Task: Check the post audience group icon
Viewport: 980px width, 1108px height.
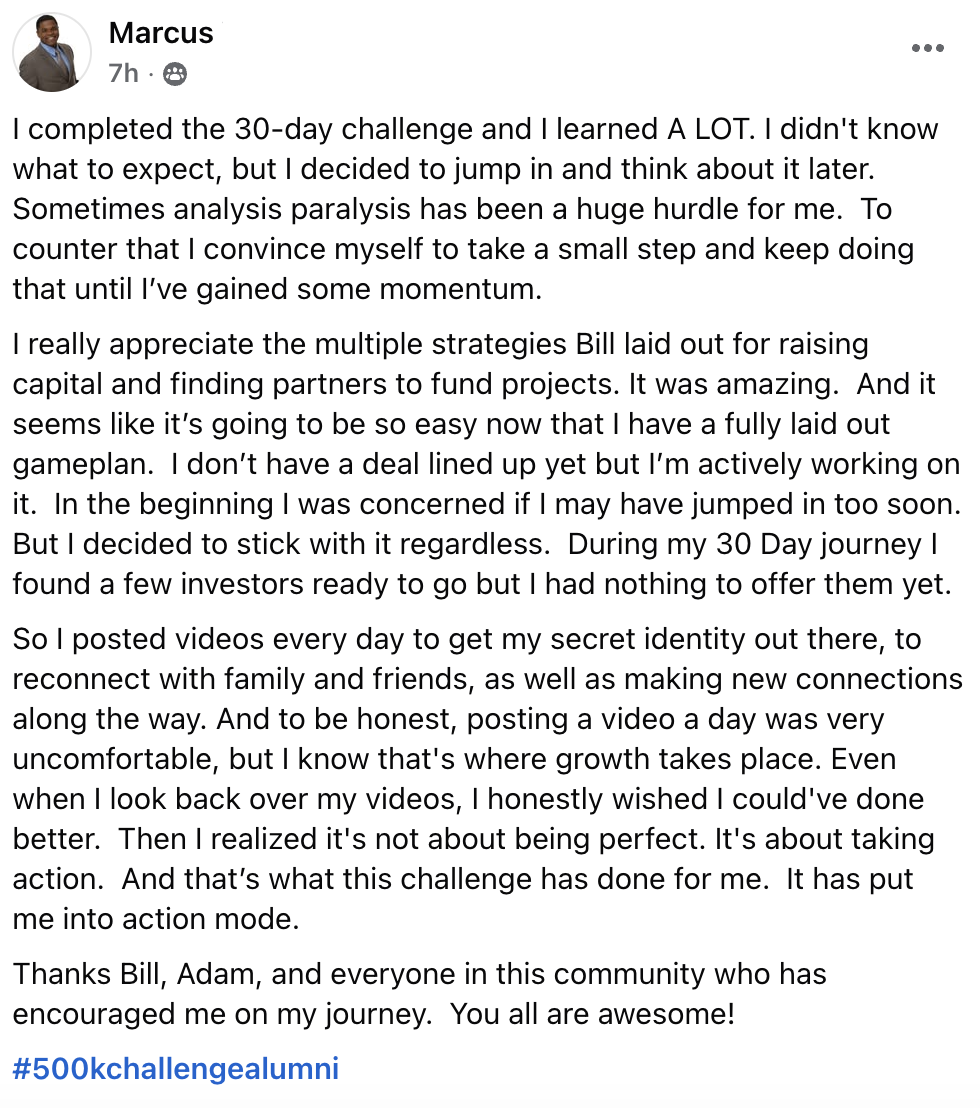Action: coord(175,74)
